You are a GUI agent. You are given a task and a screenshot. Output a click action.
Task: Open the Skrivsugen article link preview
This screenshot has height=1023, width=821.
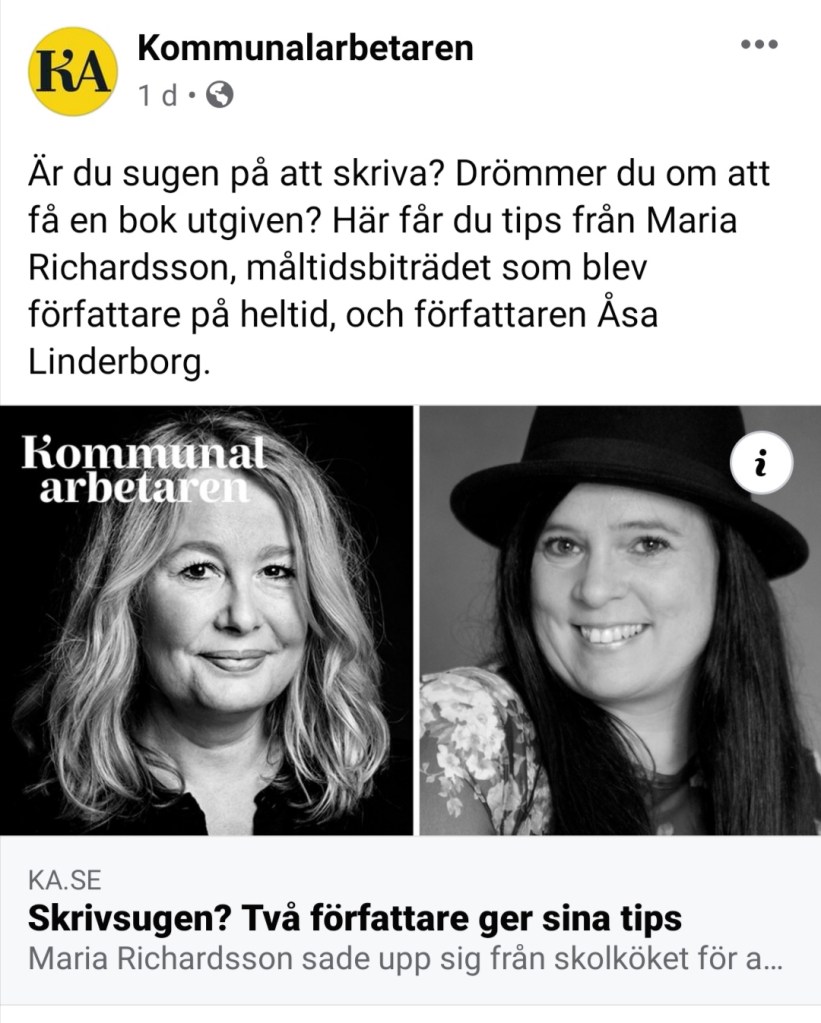pyautogui.click(x=355, y=918)
